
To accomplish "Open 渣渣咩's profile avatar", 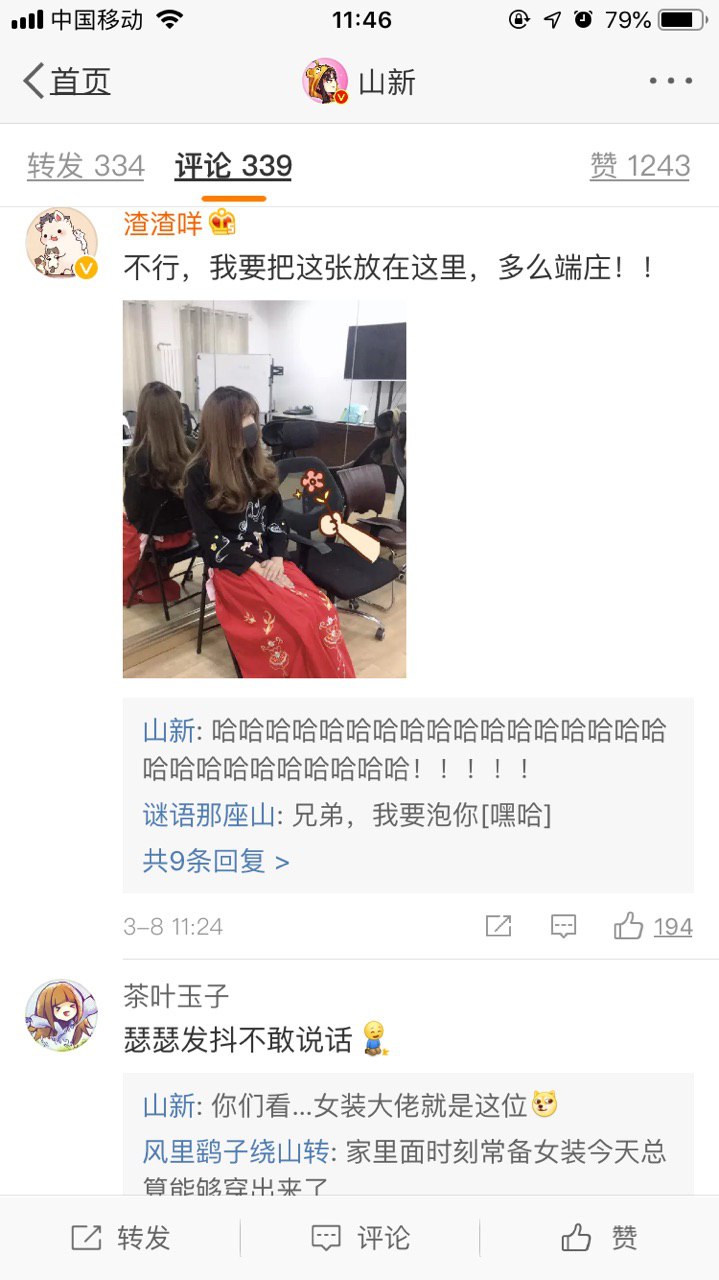I will pos(61,243).
